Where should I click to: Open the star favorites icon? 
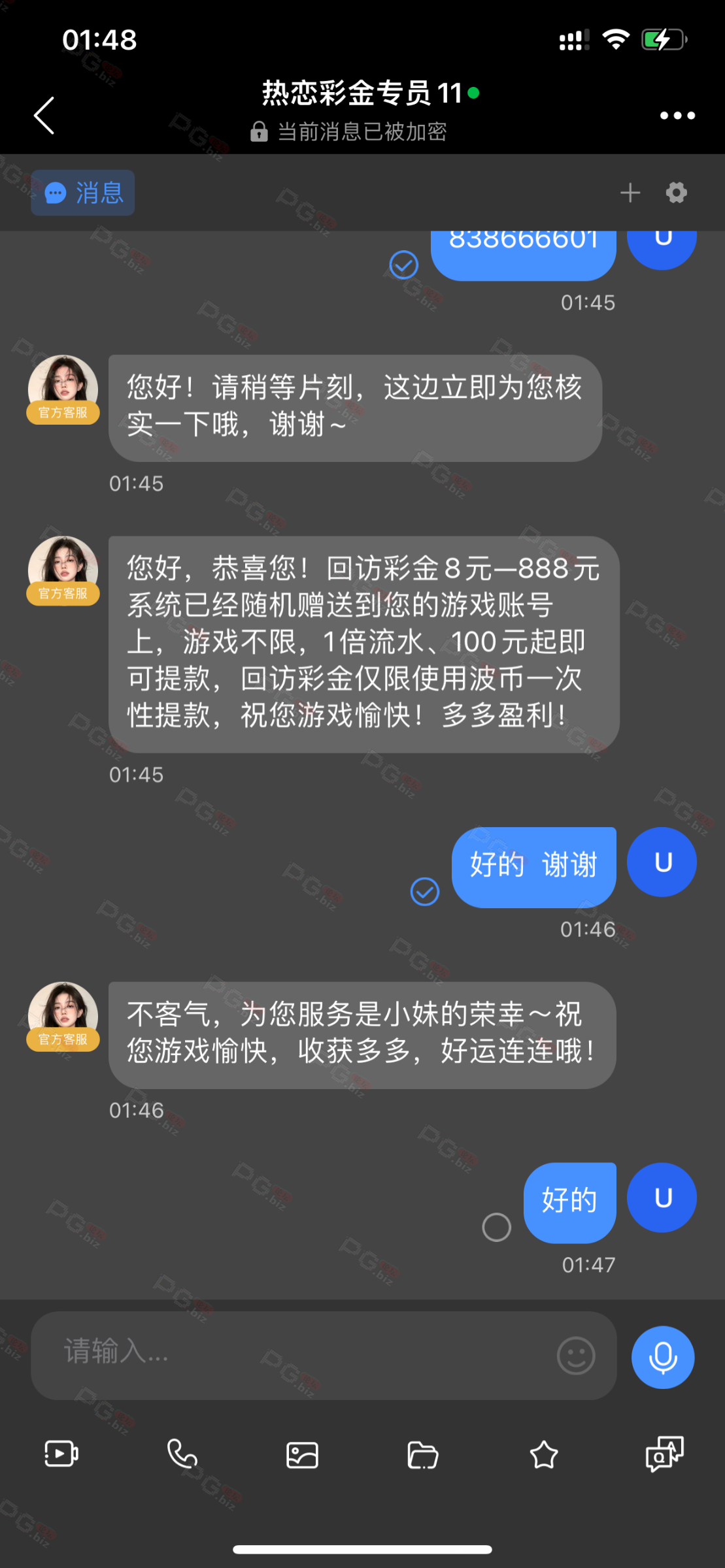pyautogui.click(x=543, y=1455)
